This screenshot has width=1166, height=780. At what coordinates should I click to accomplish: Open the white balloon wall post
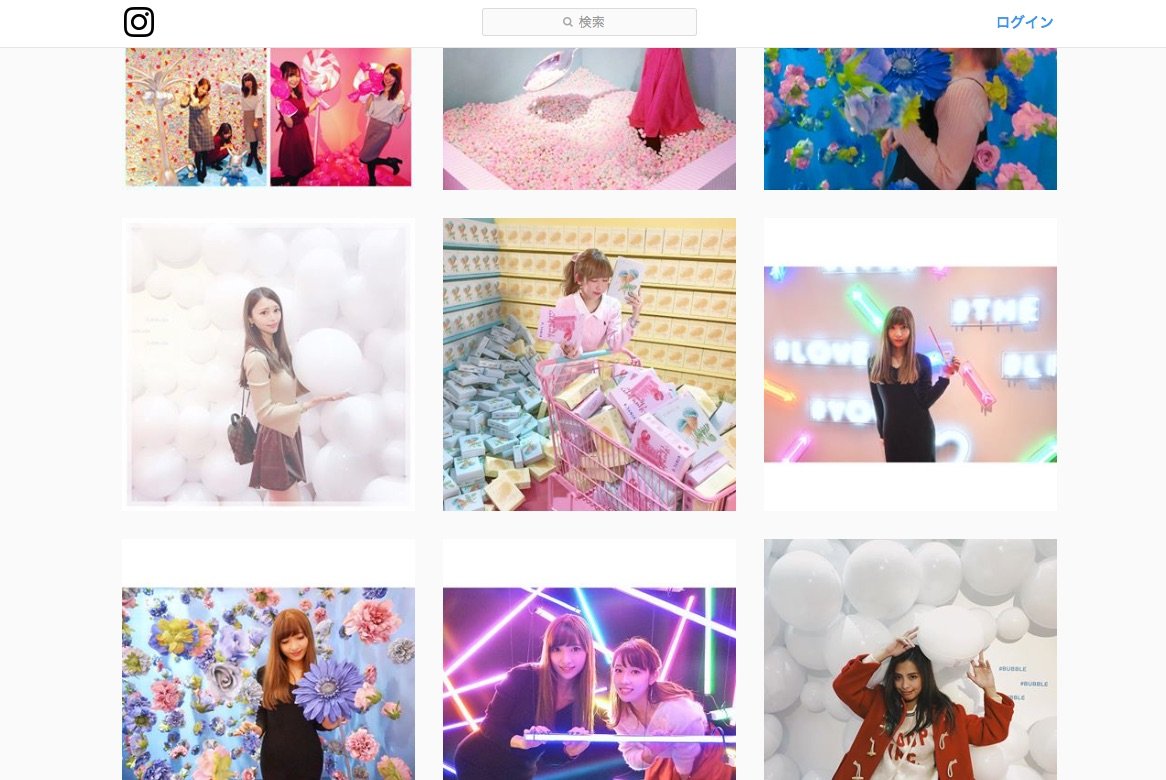268,364
